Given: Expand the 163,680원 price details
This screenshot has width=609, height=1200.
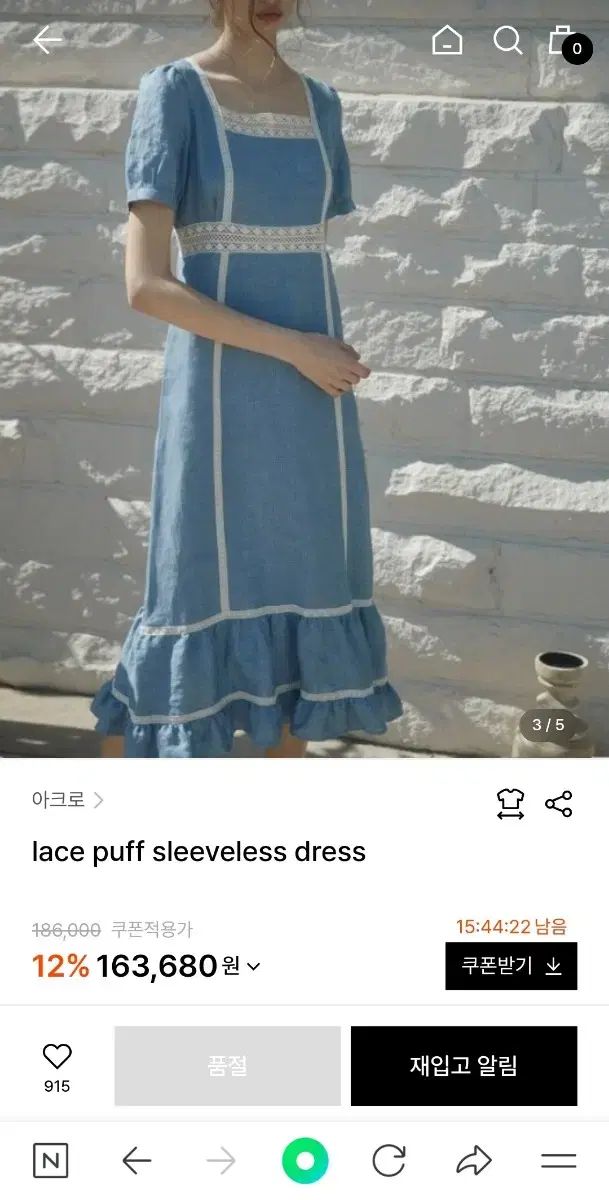Looking at the screenshot, I should [253, 966].
